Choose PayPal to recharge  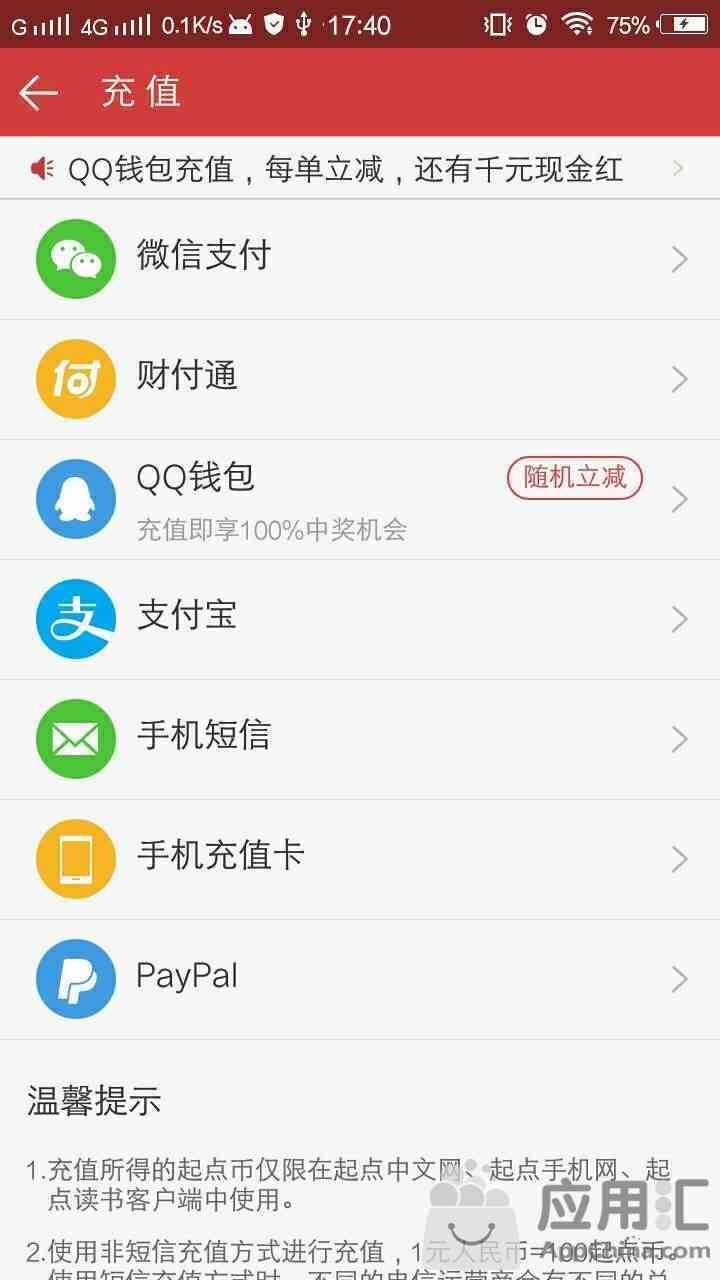click(x=360, y=979)
